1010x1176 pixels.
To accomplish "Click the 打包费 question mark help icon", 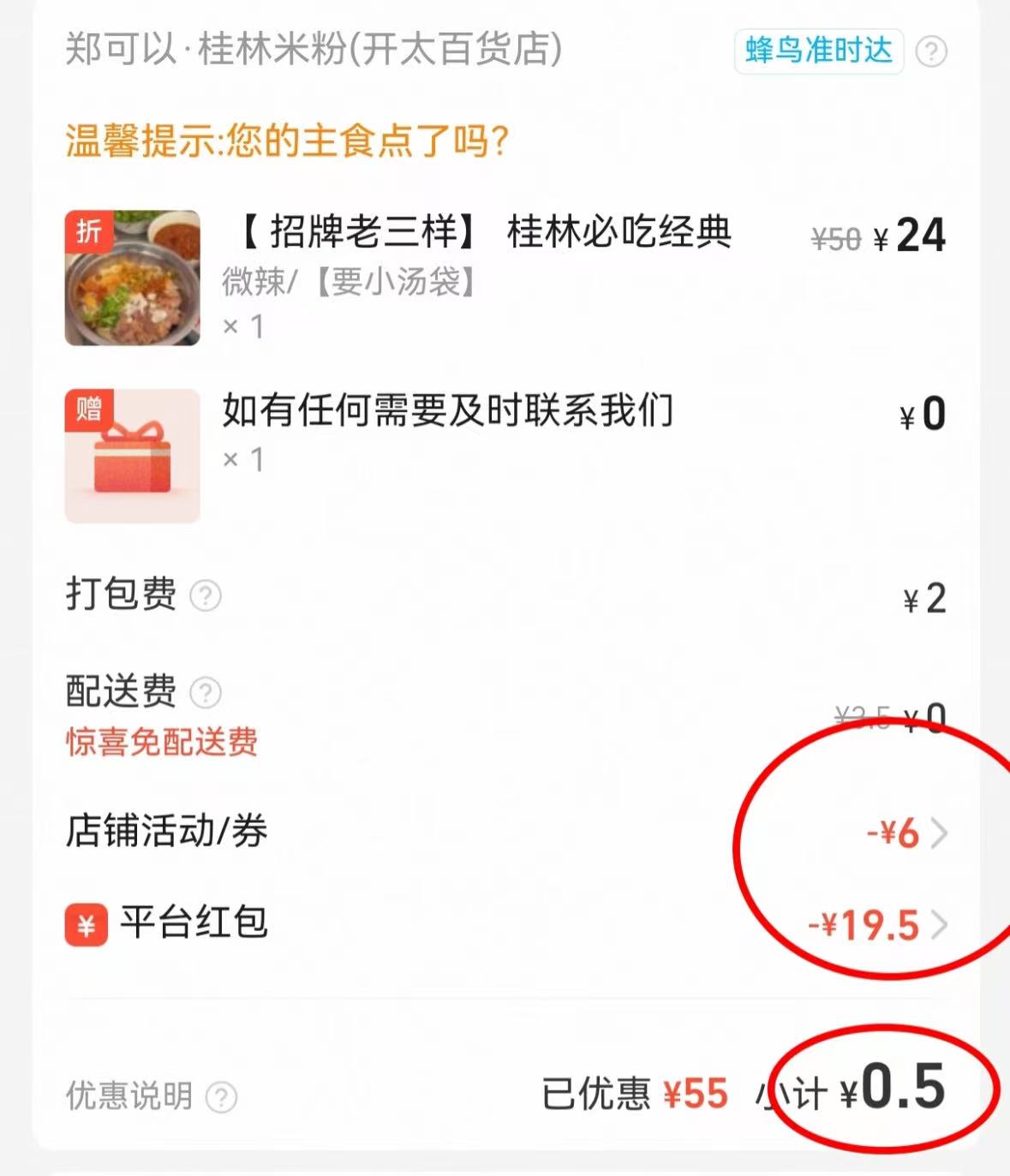I will point(204,597).
